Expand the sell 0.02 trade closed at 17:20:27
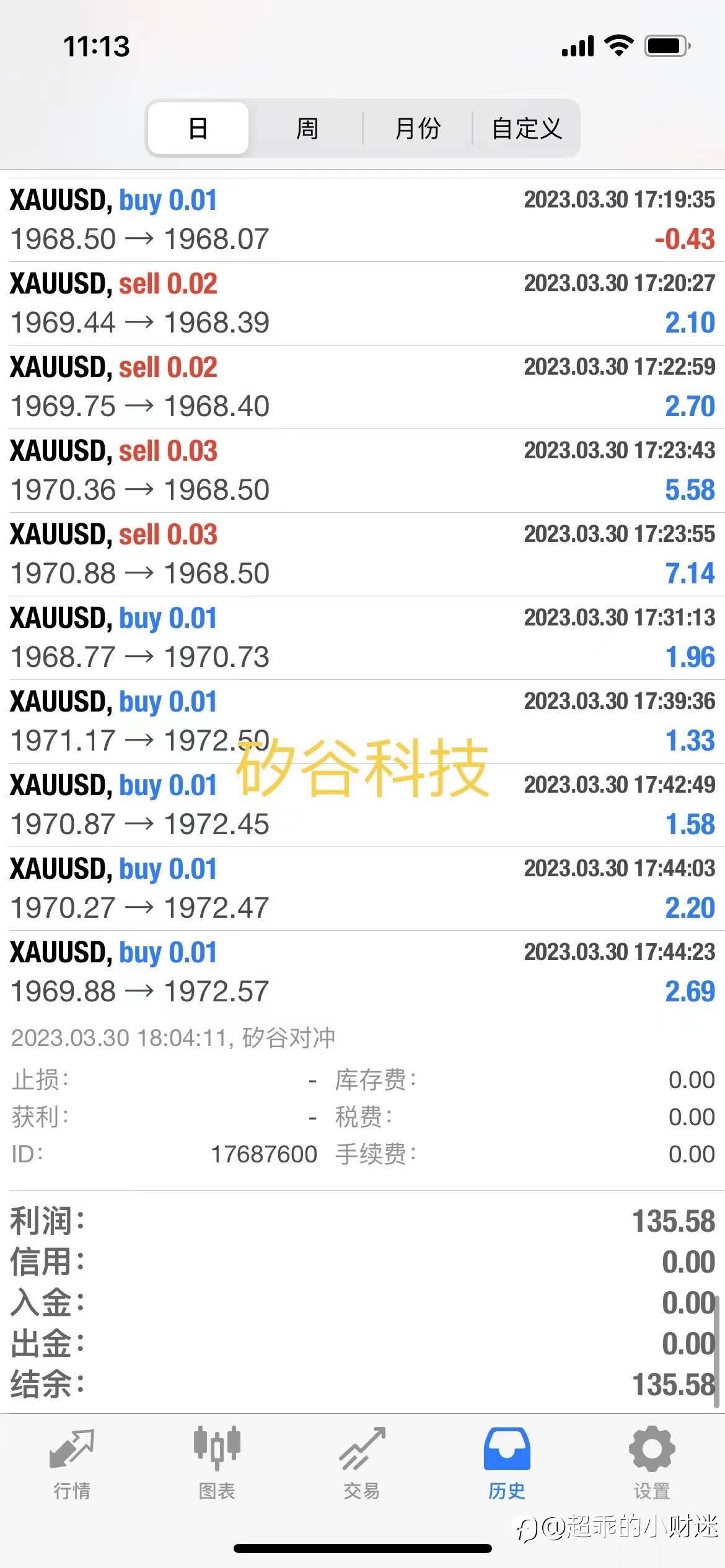 pos(362,303)
